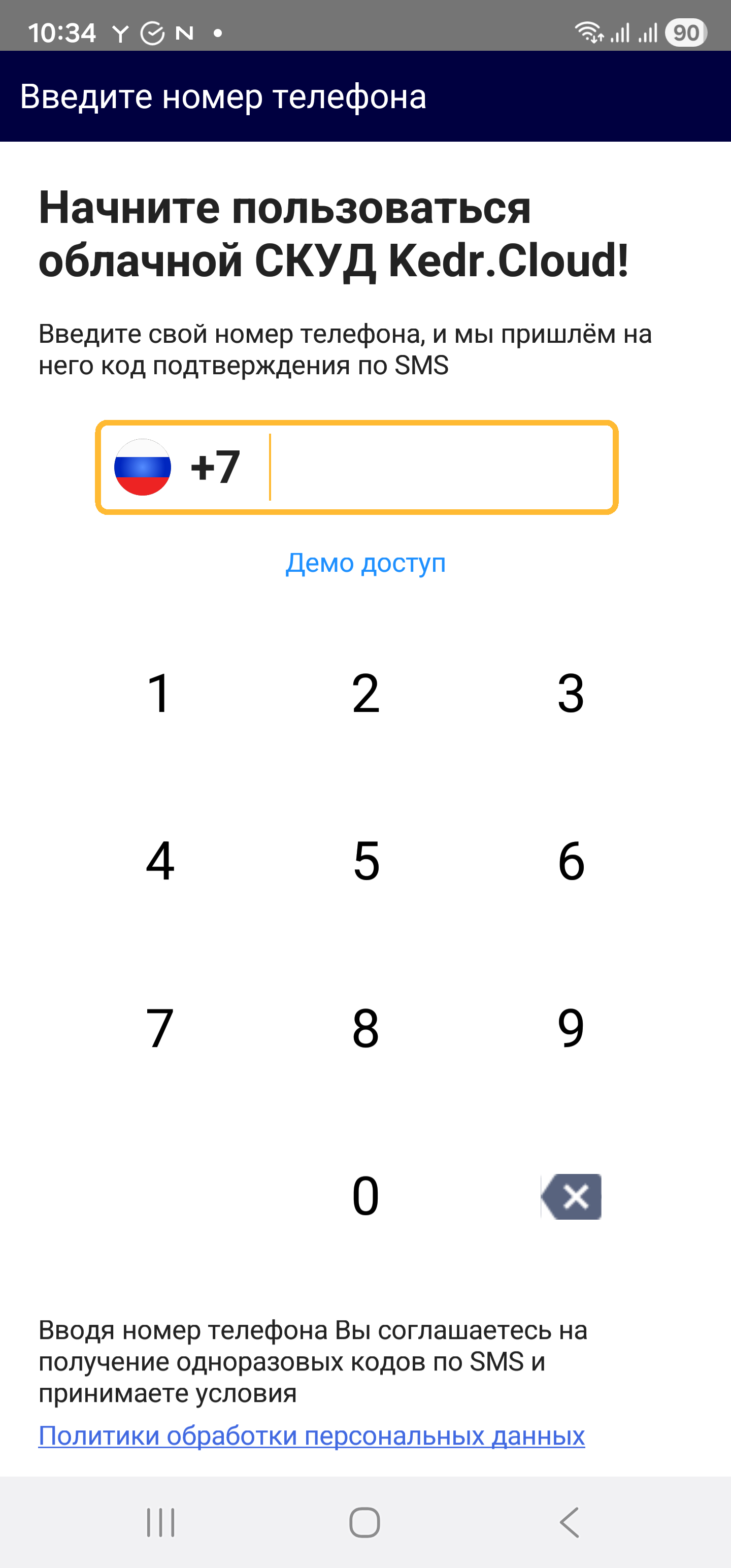Enter digit 5 on the keypad

pyautogui.click(x=365, y=861)
